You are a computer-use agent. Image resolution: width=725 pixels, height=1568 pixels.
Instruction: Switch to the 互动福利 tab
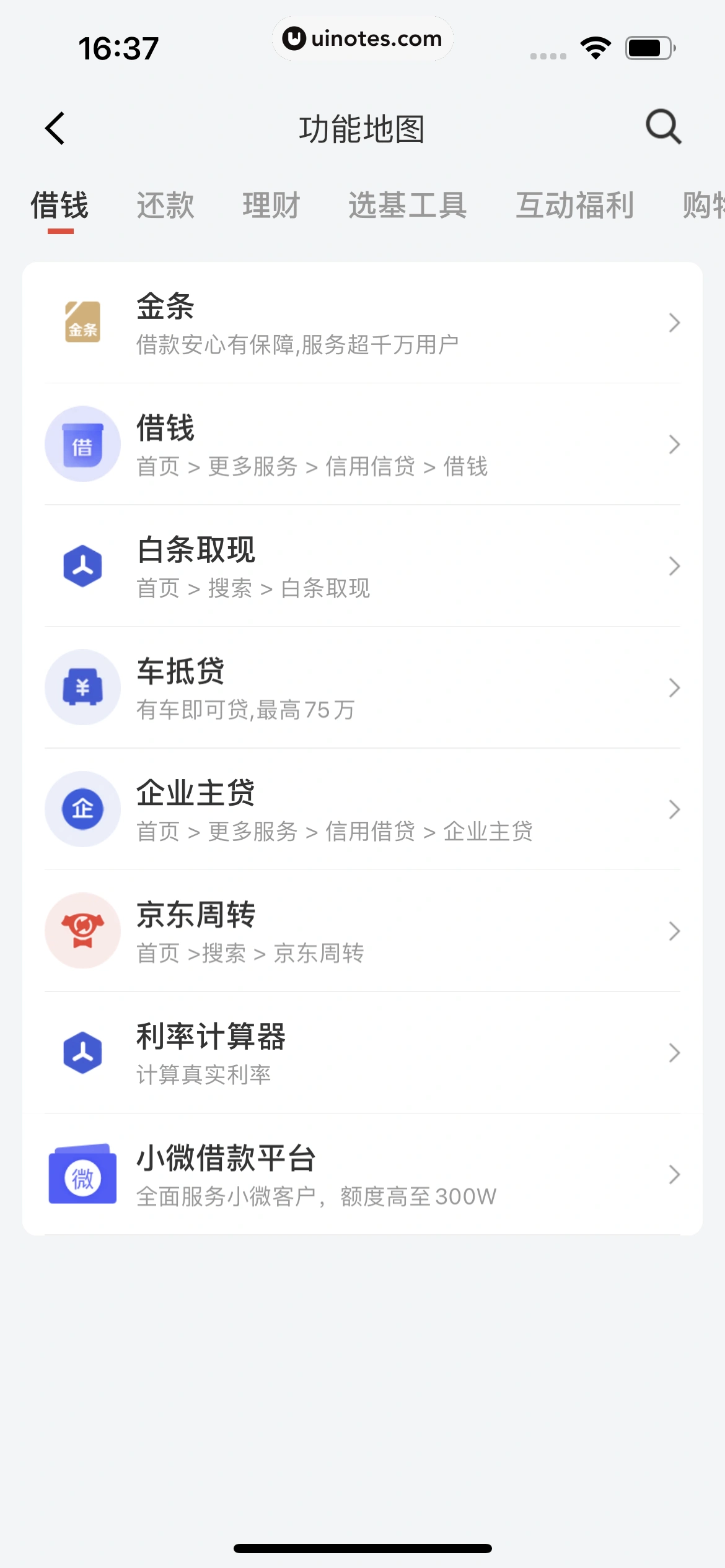(575, 206)
